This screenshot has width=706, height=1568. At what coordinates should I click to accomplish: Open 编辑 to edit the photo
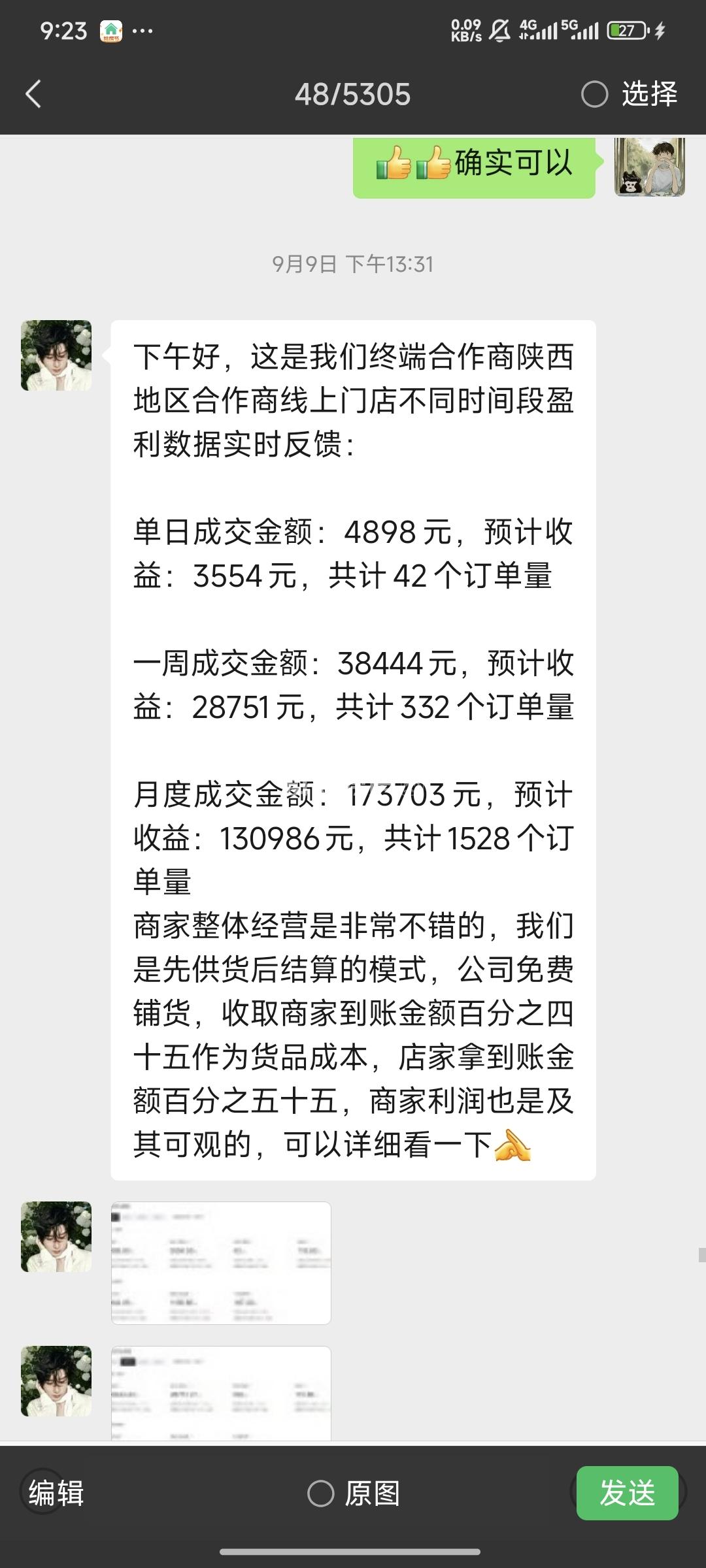pos(56,1494)
